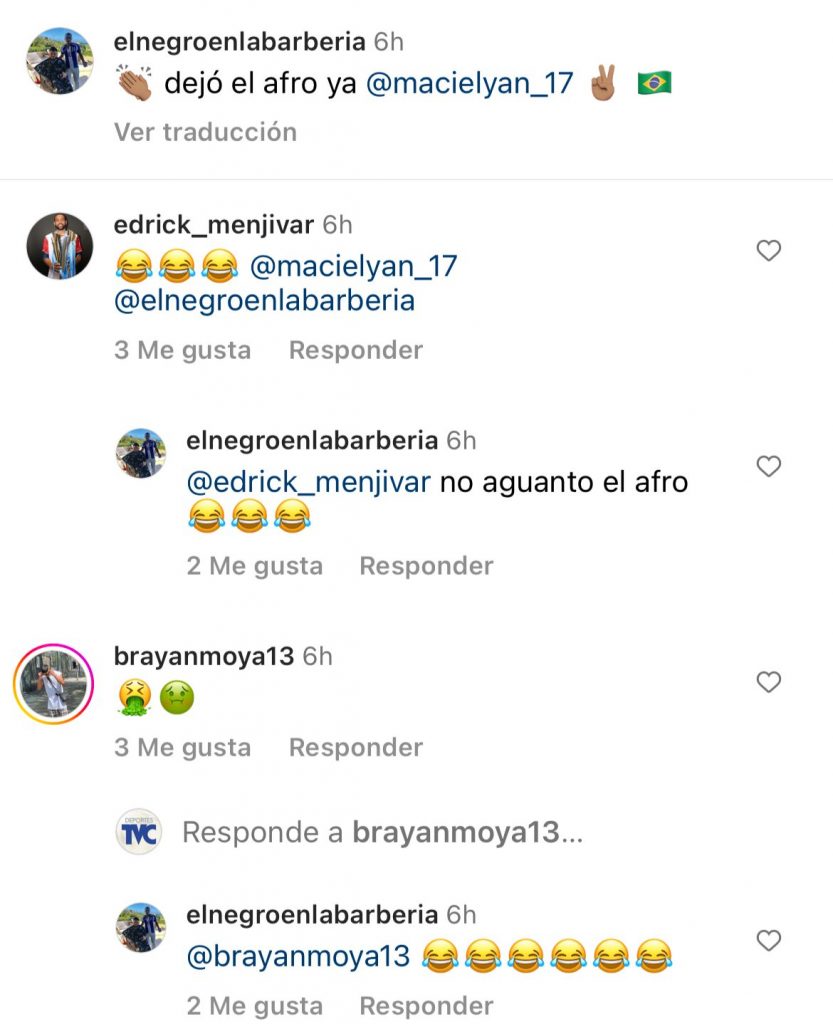Like the reply mentioning @brayanmoya13

[x=768, y=941]
